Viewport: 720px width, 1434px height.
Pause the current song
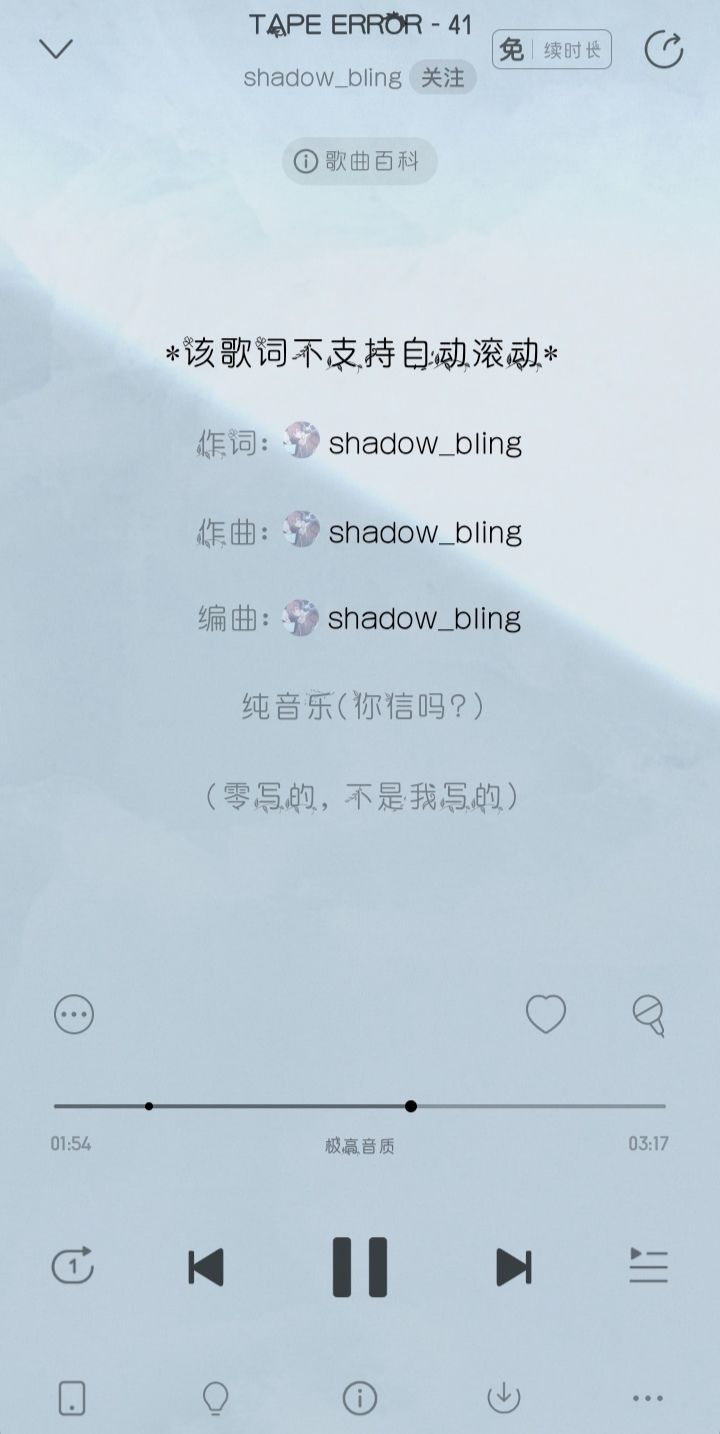coord(360,1267)
